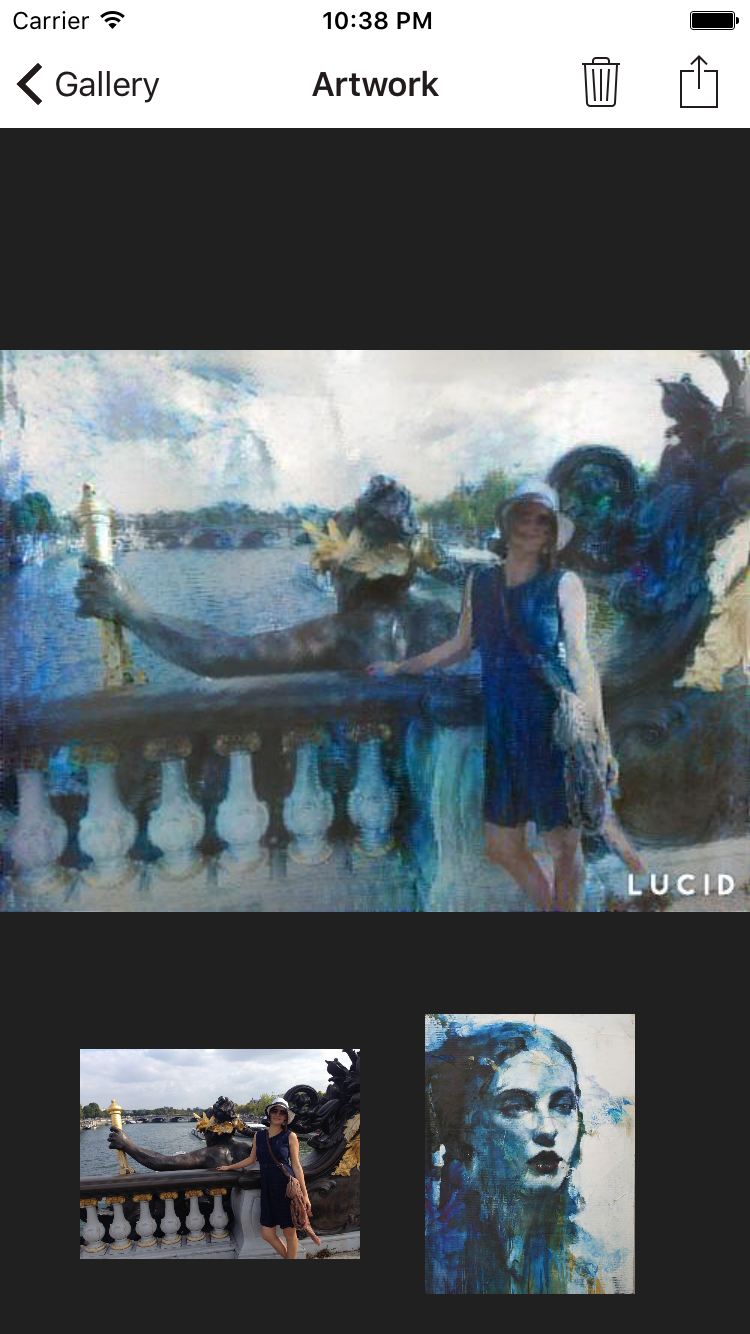This screenshot has width=750, height=1334.
Task: Go back to Gallery
Action: [x=88, y=85]
